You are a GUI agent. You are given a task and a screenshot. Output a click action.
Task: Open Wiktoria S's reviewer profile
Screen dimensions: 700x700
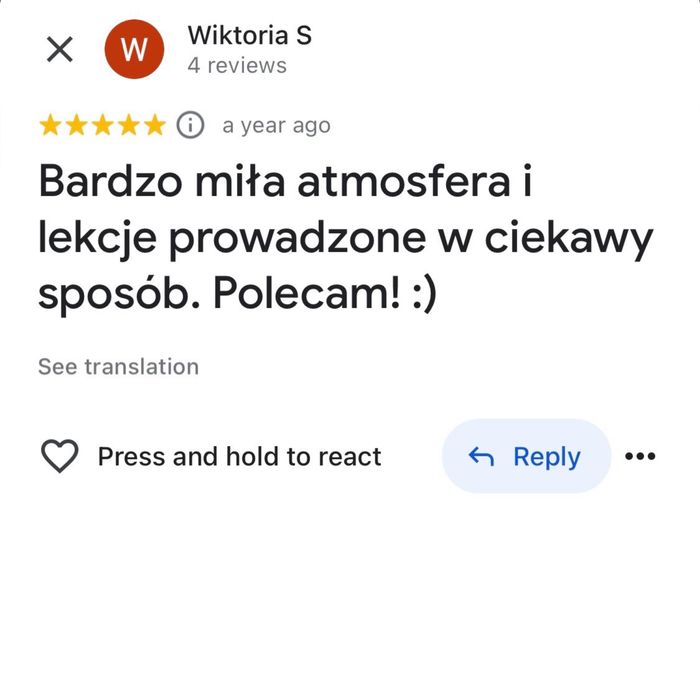pos(249,36)
